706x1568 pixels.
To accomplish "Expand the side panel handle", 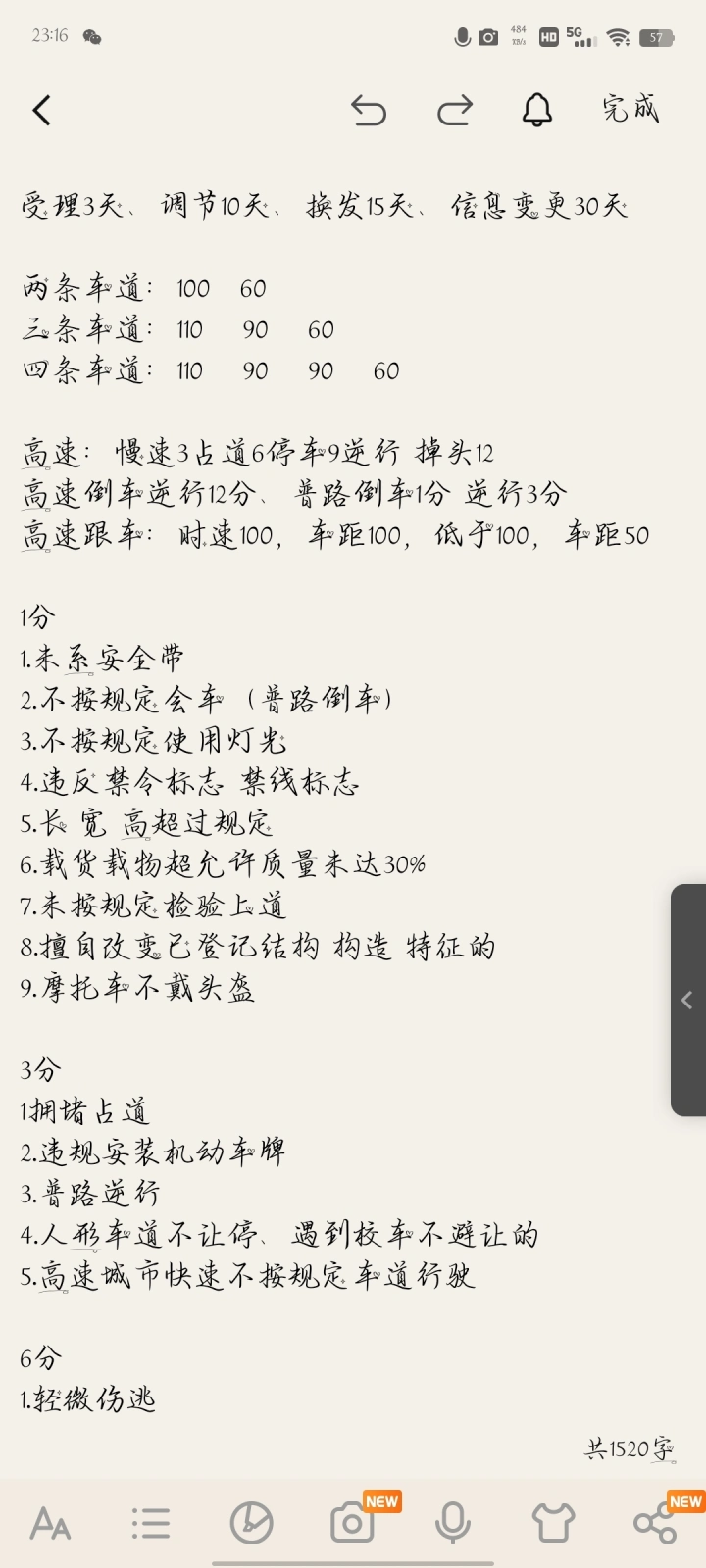I will click(x=687, y=1000).
